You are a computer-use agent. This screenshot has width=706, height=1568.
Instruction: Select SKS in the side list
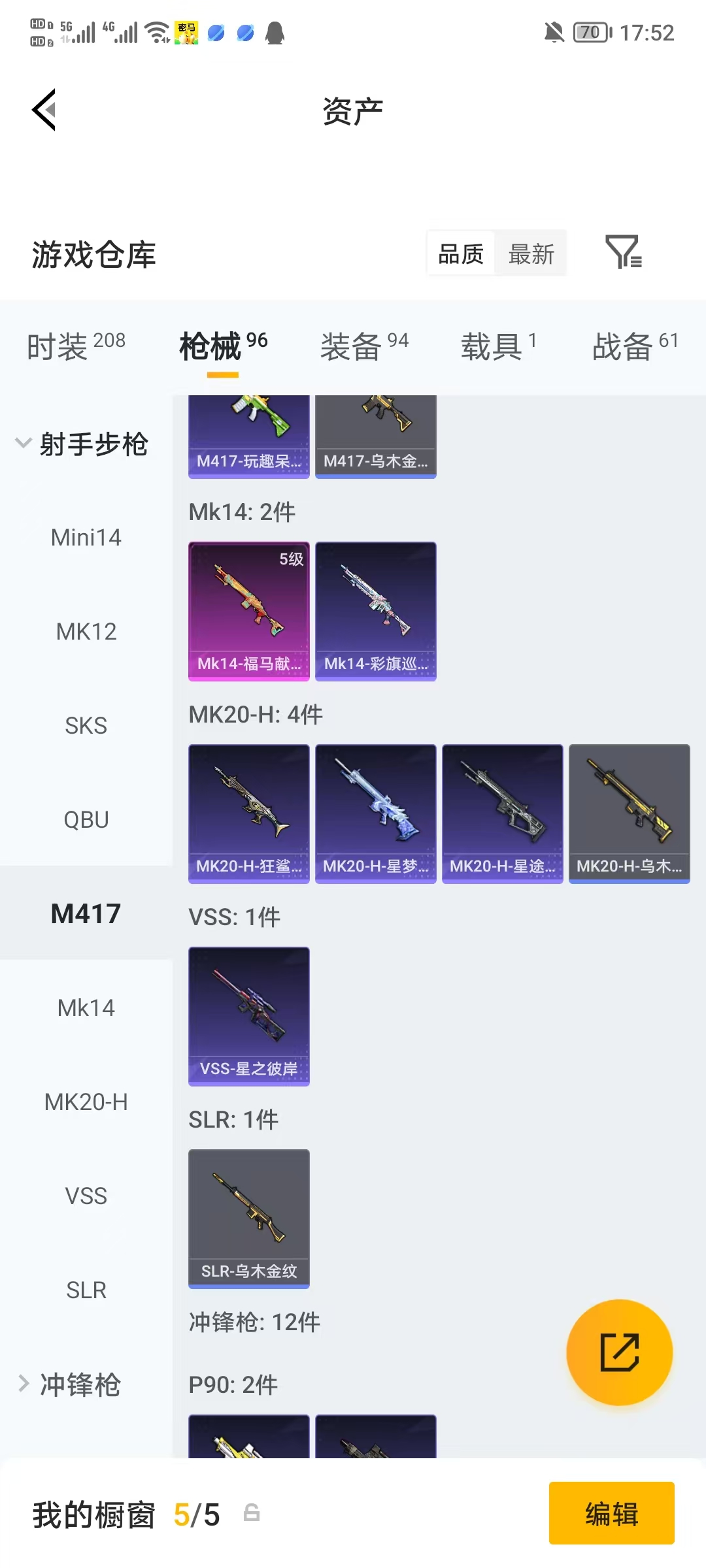click(86, 726)
